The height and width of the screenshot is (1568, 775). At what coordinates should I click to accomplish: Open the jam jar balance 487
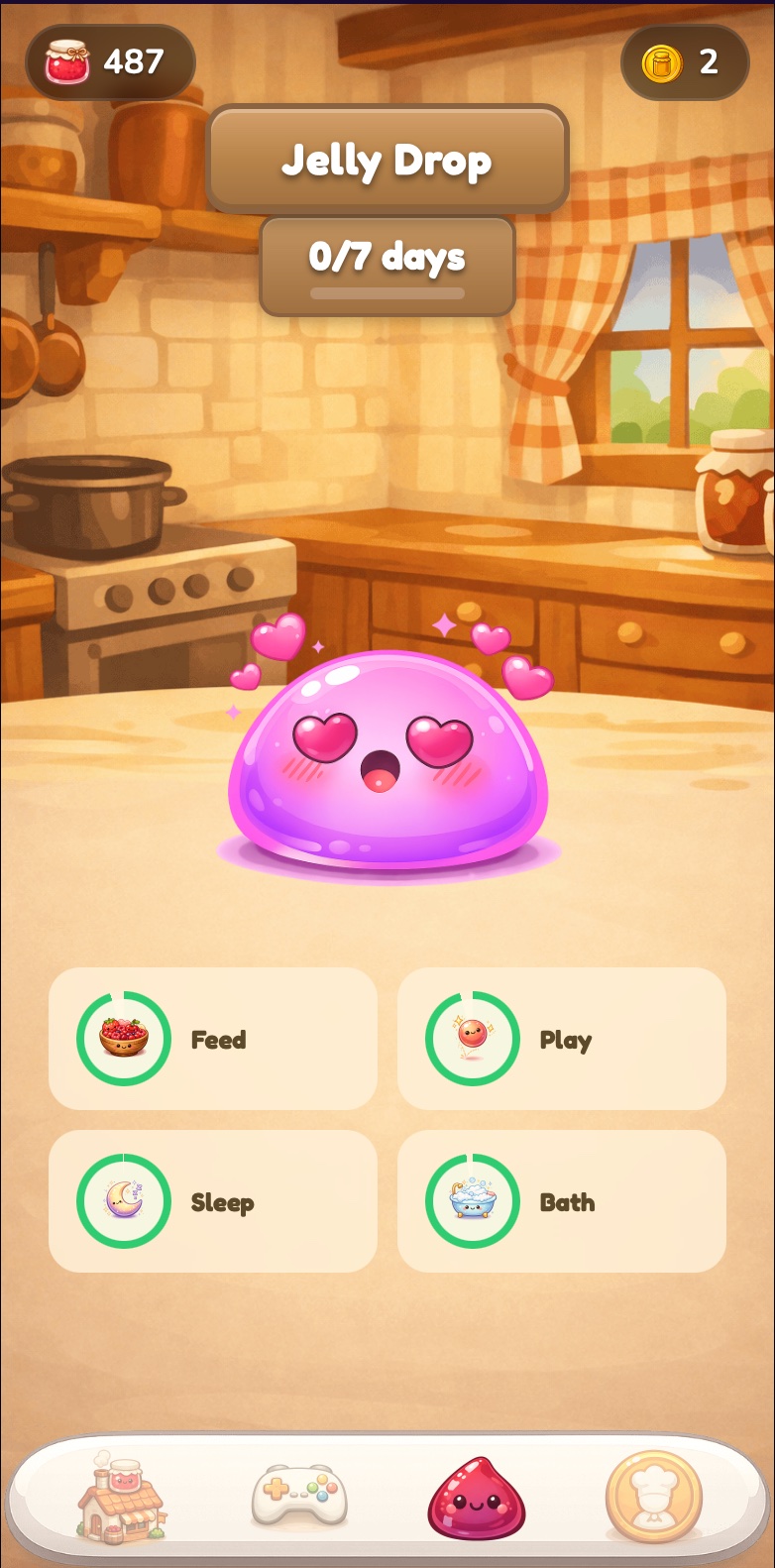(x=109, y=61)
